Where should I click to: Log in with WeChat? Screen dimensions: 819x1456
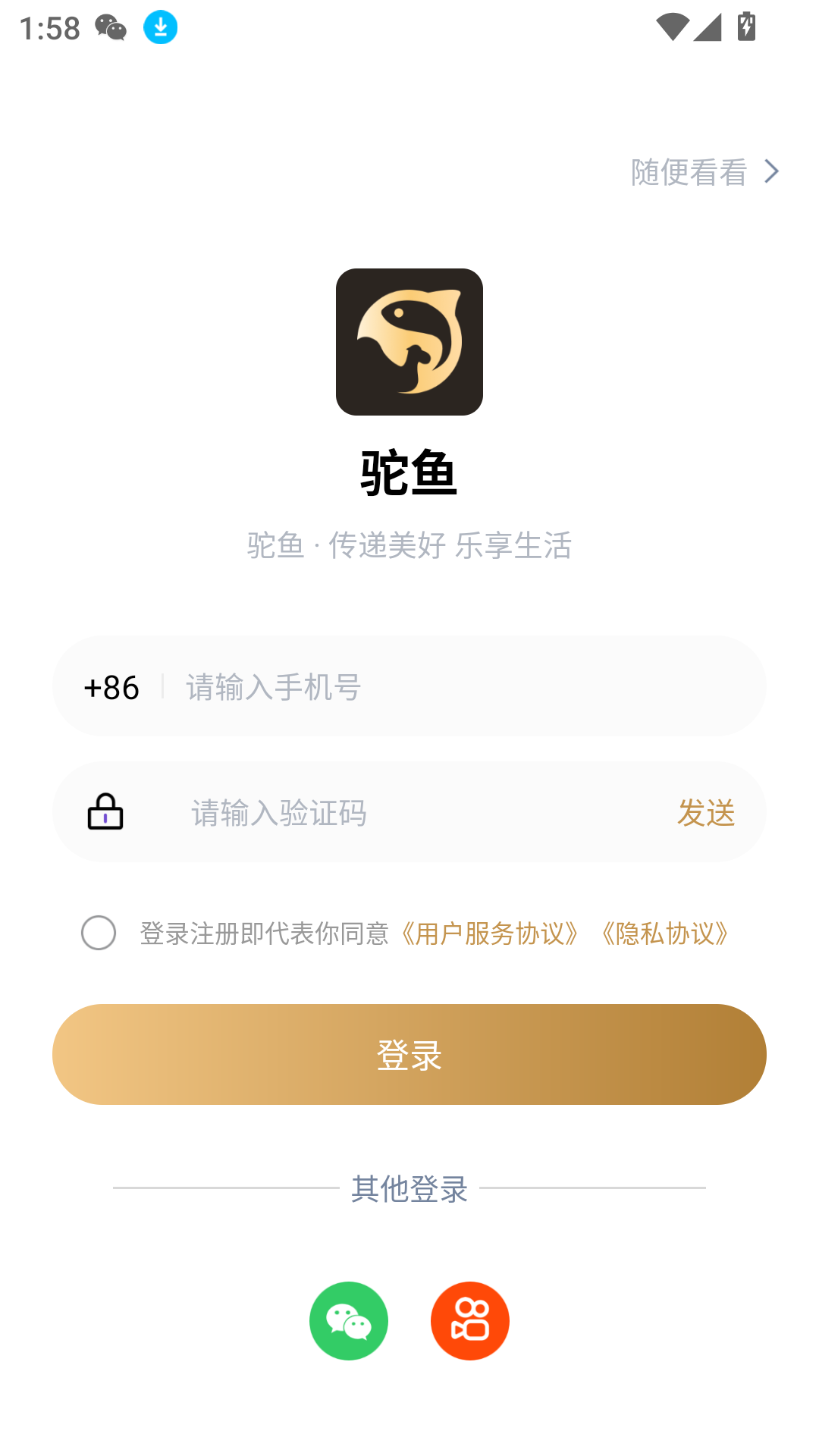coord(349,1321)
